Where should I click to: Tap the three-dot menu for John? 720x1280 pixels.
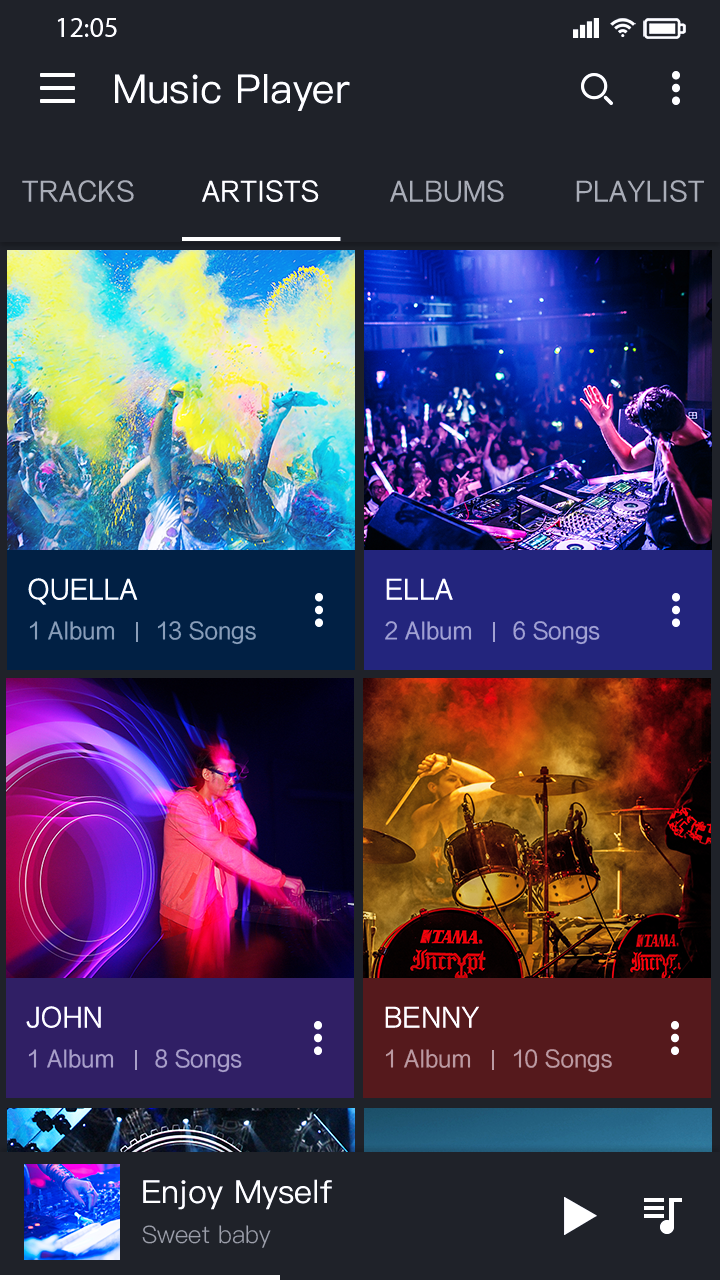point(318,1038)
